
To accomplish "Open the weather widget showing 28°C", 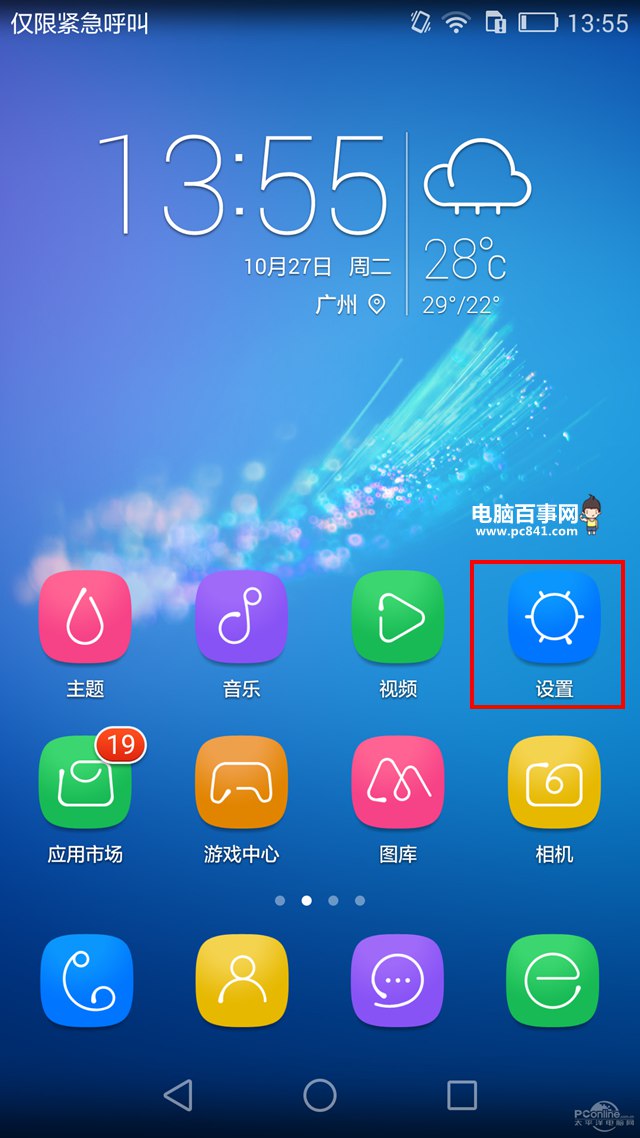I will pyautogui.click(x=475, y=225).
